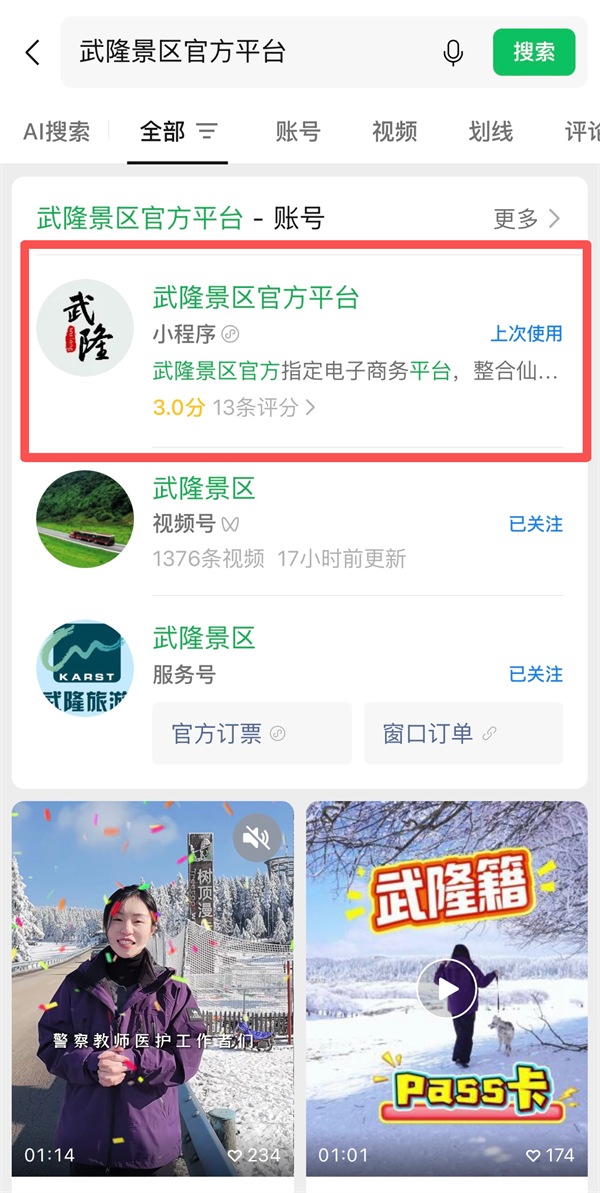Unmute the video with the speaker icon
The image size is (600, 1193).
coord(257,838)
